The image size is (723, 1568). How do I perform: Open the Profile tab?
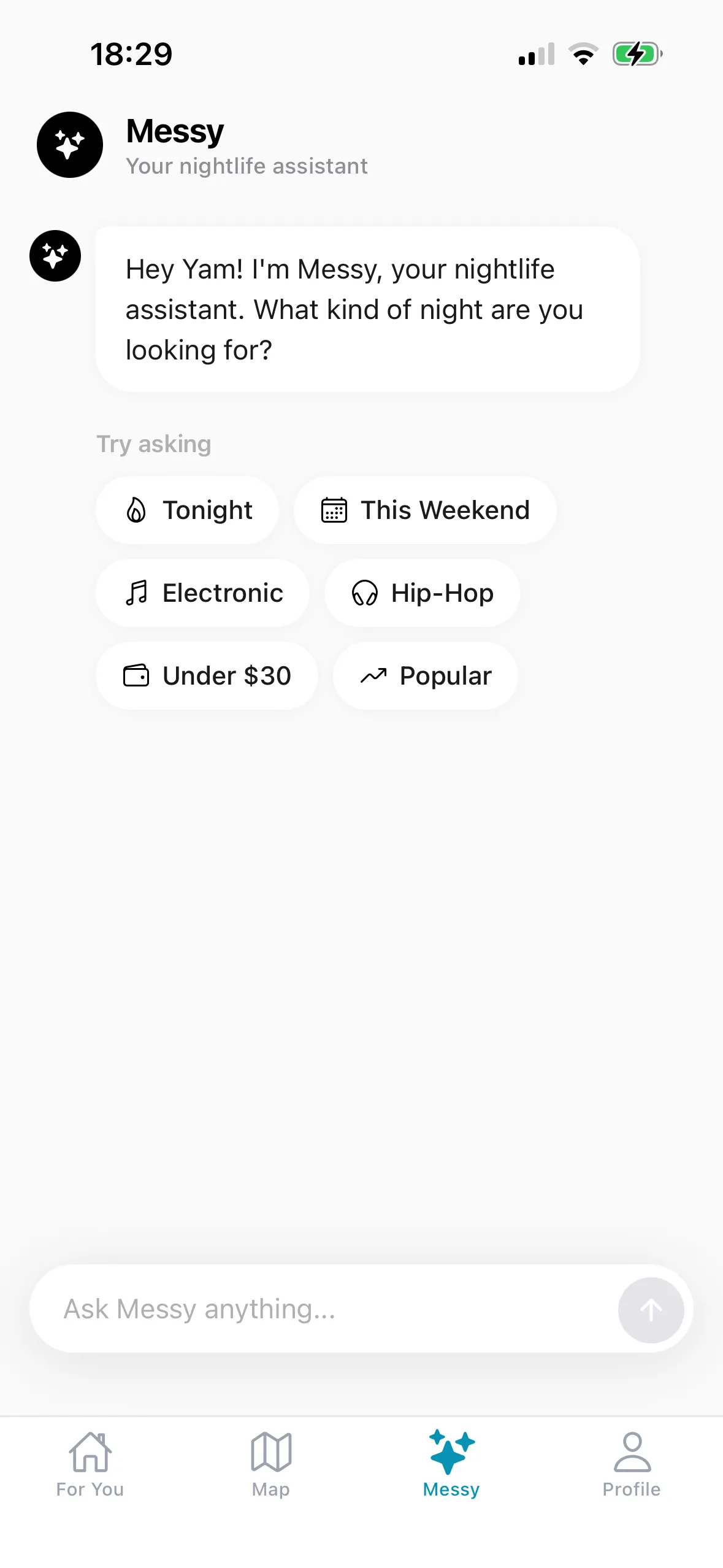[632, 1464]
